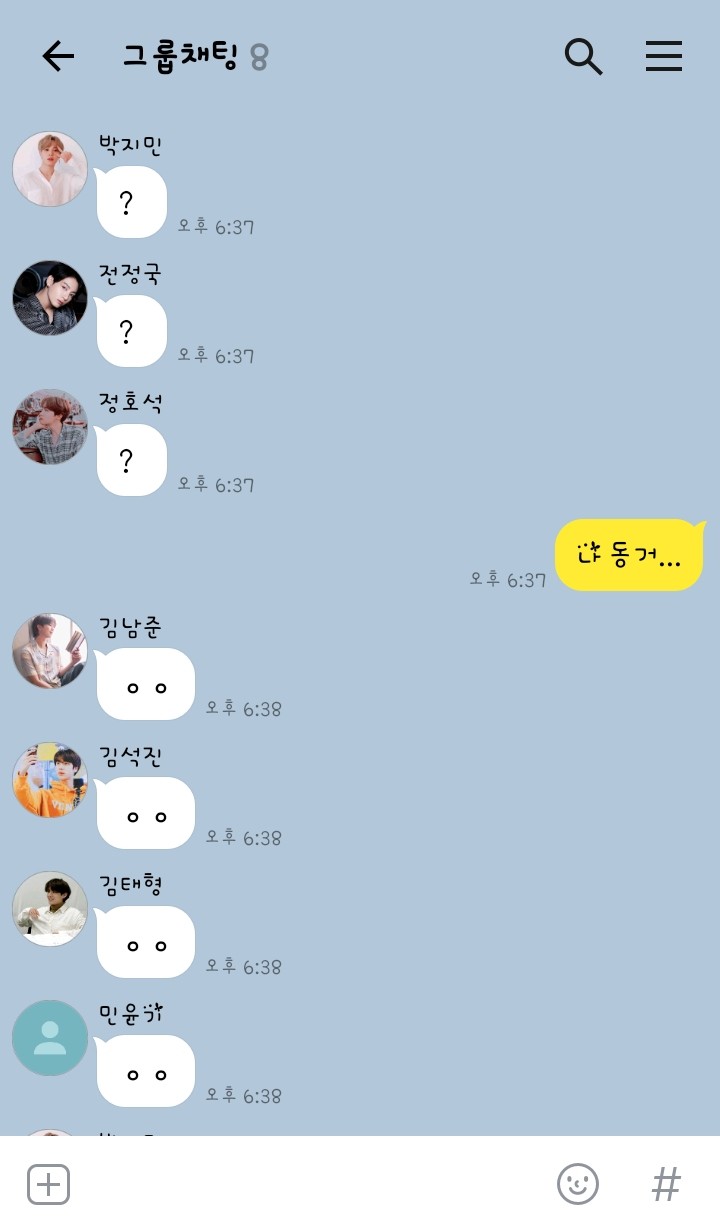
Task: Open 김남준's profile picture
Action: pyautogui.click(x=50, y=651)
